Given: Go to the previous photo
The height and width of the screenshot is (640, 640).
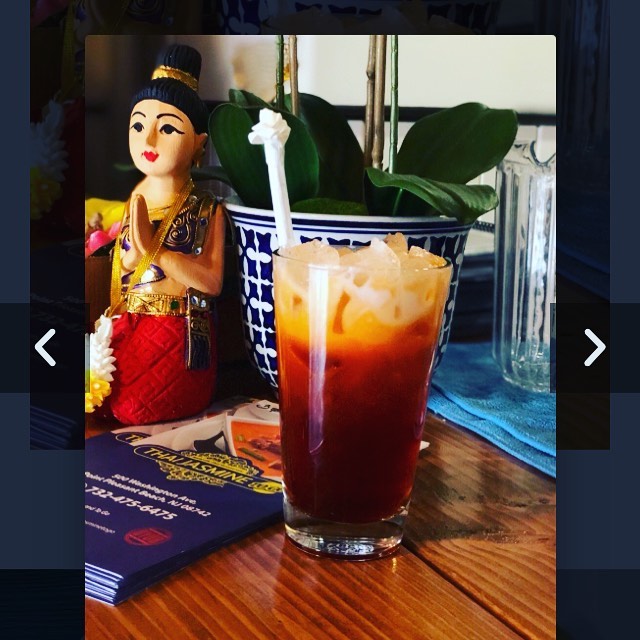Looking at the screenshot, I should pyautogui.click(x=45, y=347).
